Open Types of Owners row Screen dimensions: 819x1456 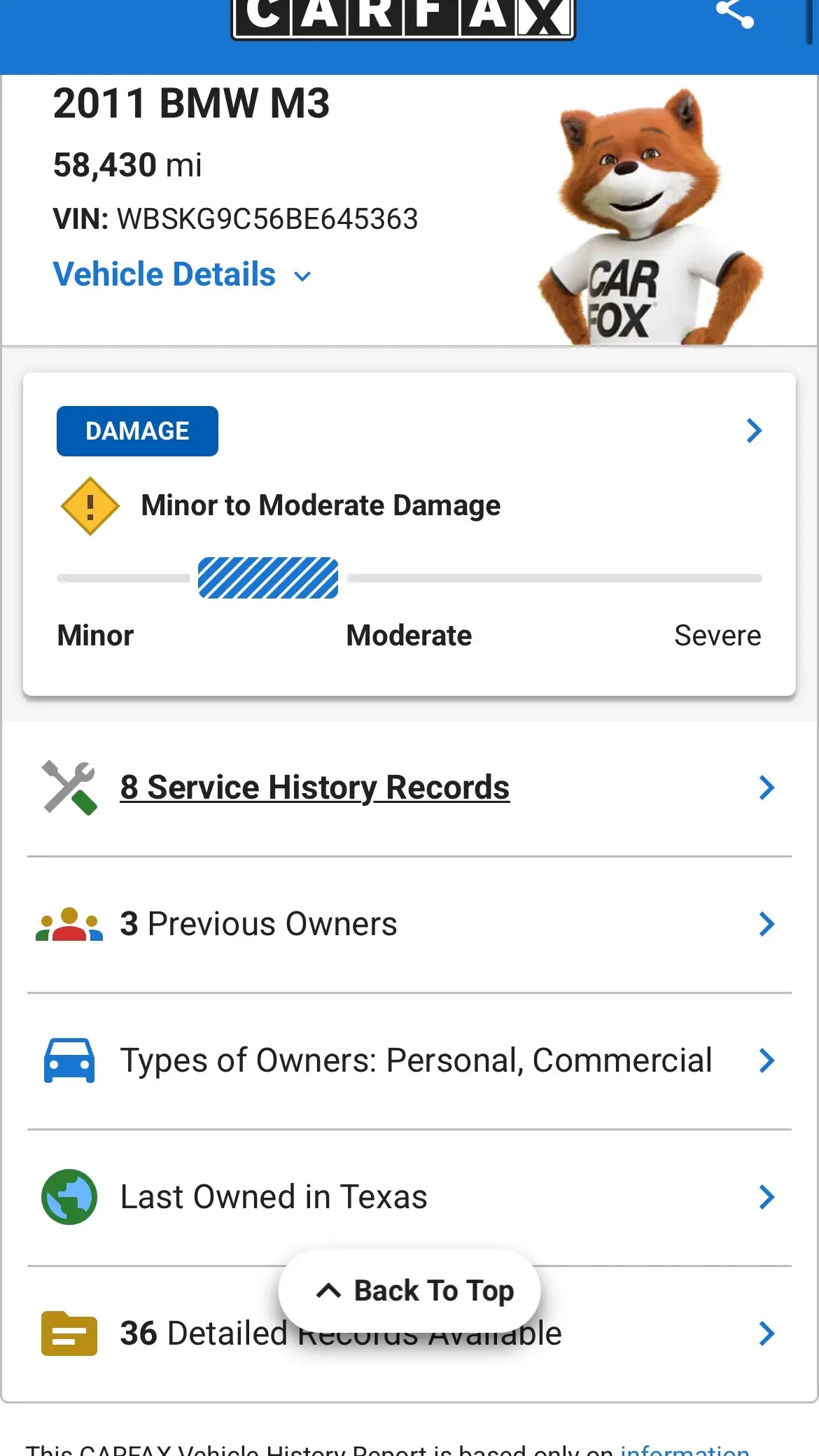click(x=409, y=1061)
